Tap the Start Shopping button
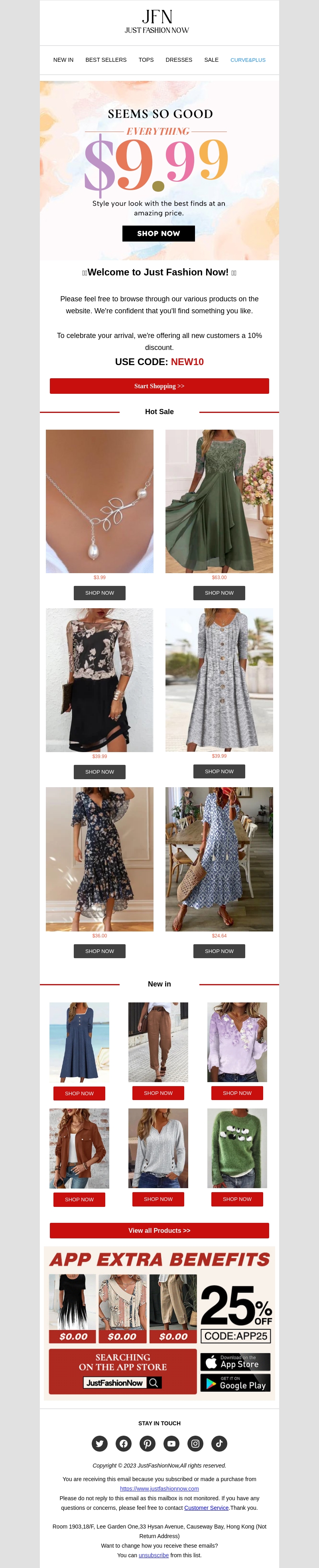Screen dimensions: 319x1568 point(159,386)
